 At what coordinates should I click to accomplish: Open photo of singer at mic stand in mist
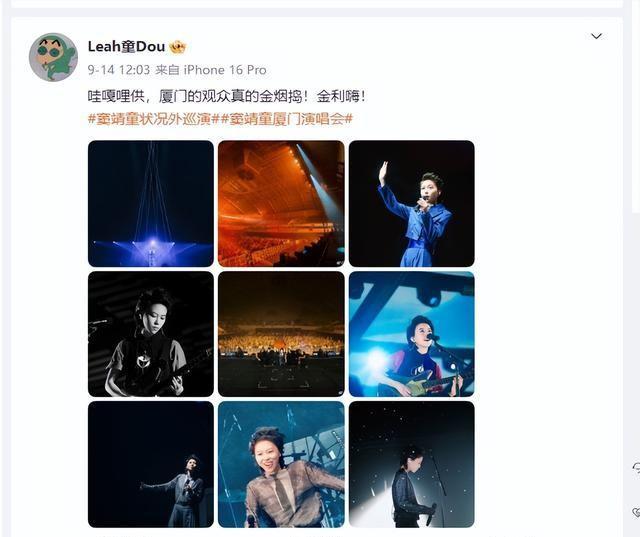(x=411, y=464)
